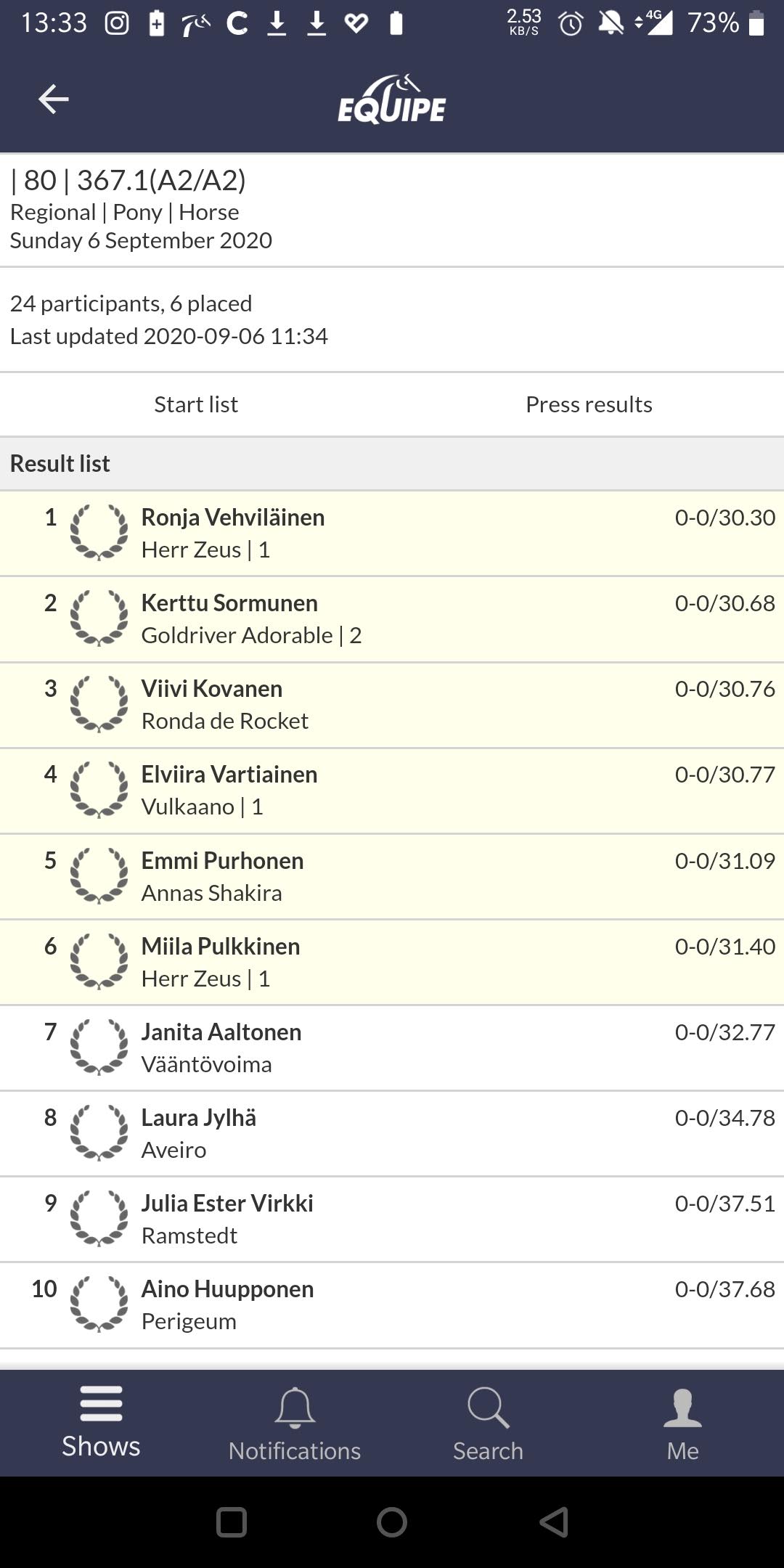
Task: Open the Notifications tab
Action: tap(295, 1423)
